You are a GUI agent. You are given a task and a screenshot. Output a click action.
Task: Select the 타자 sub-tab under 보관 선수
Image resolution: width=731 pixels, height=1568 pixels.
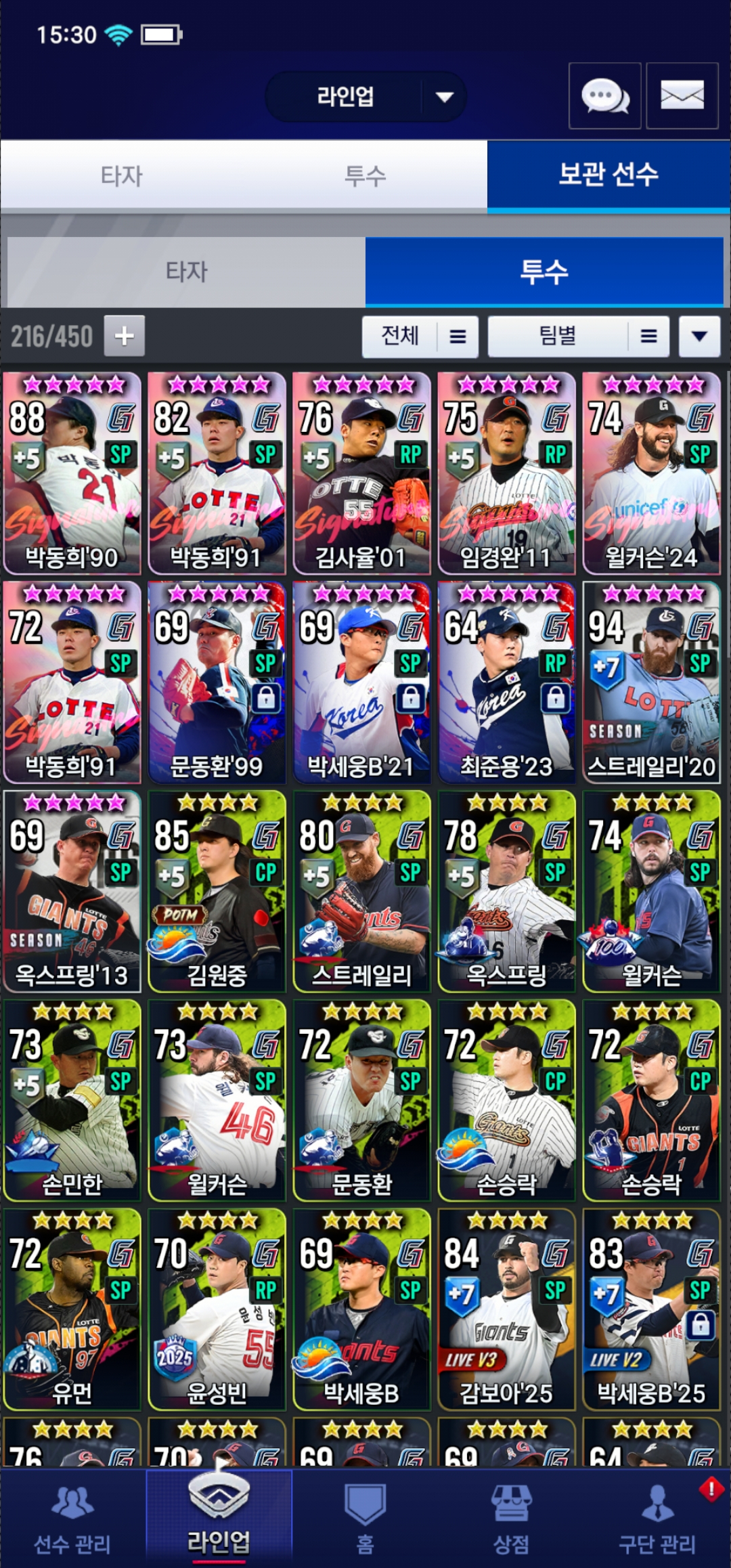coord(186,271)
